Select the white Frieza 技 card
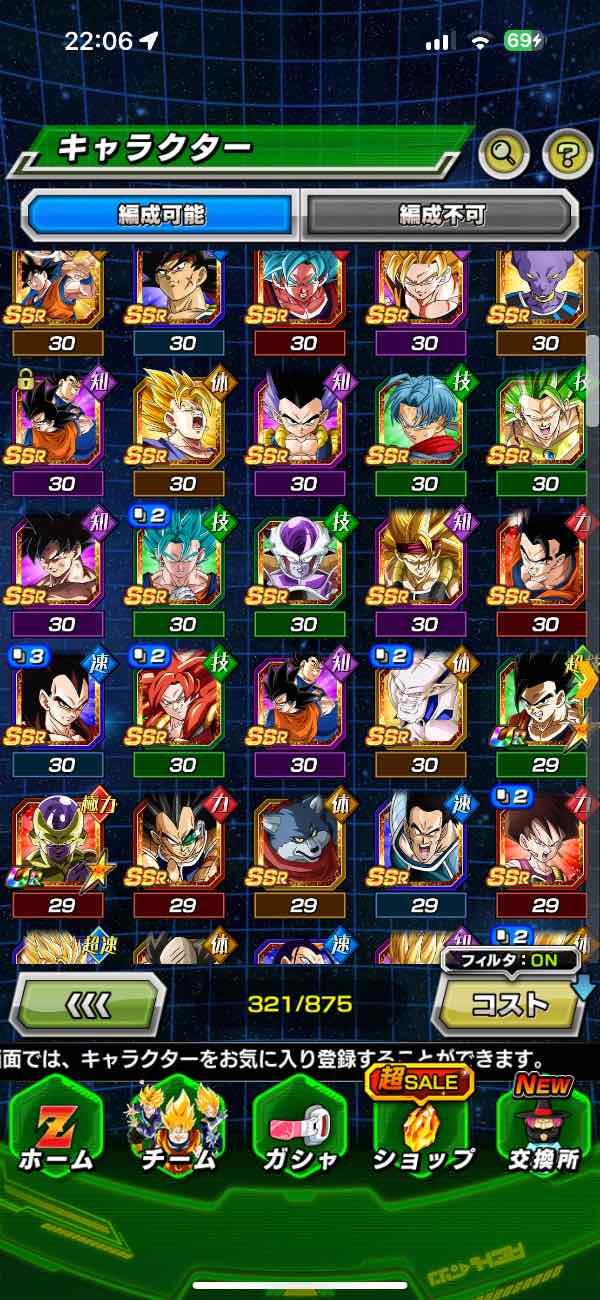 [x=303, y=561]
